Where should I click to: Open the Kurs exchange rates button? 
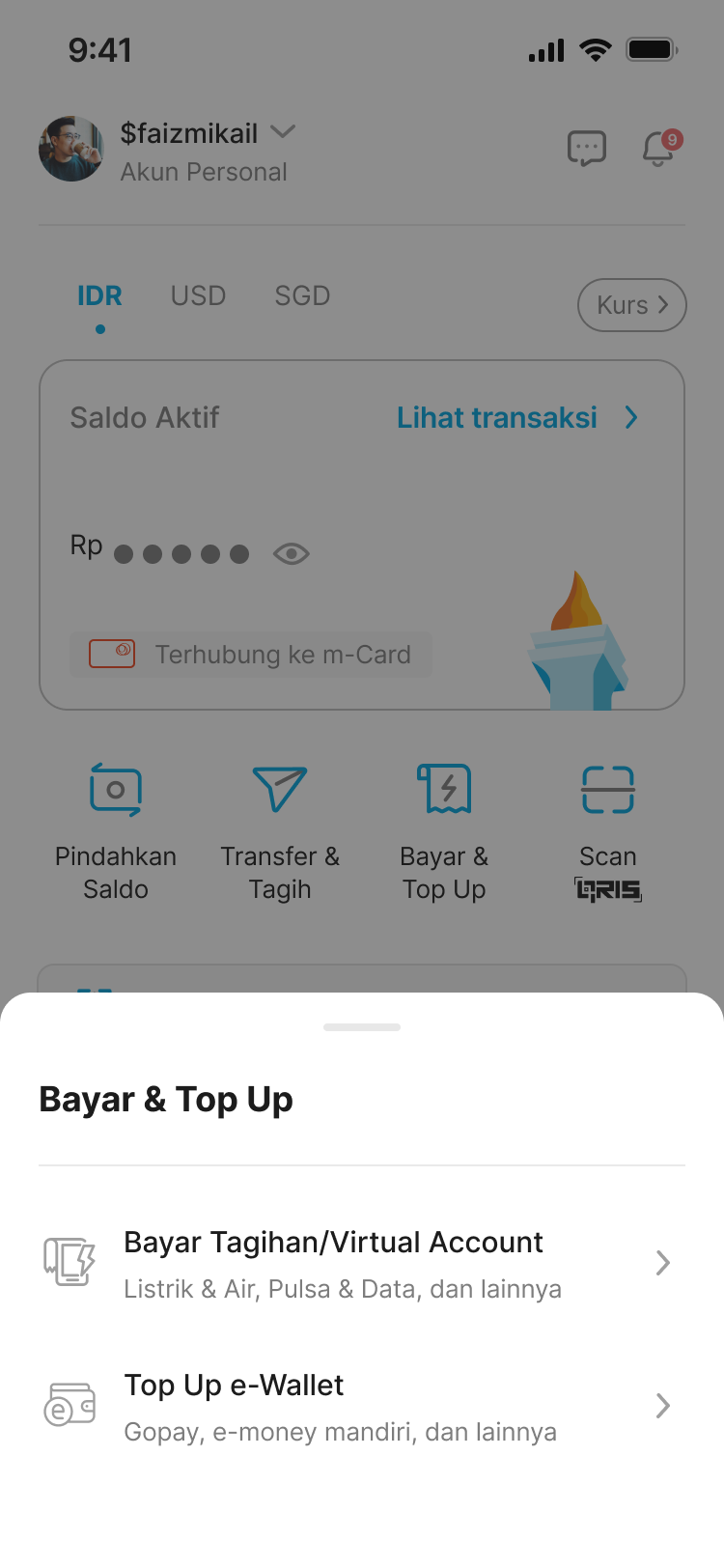pos(631,305)
